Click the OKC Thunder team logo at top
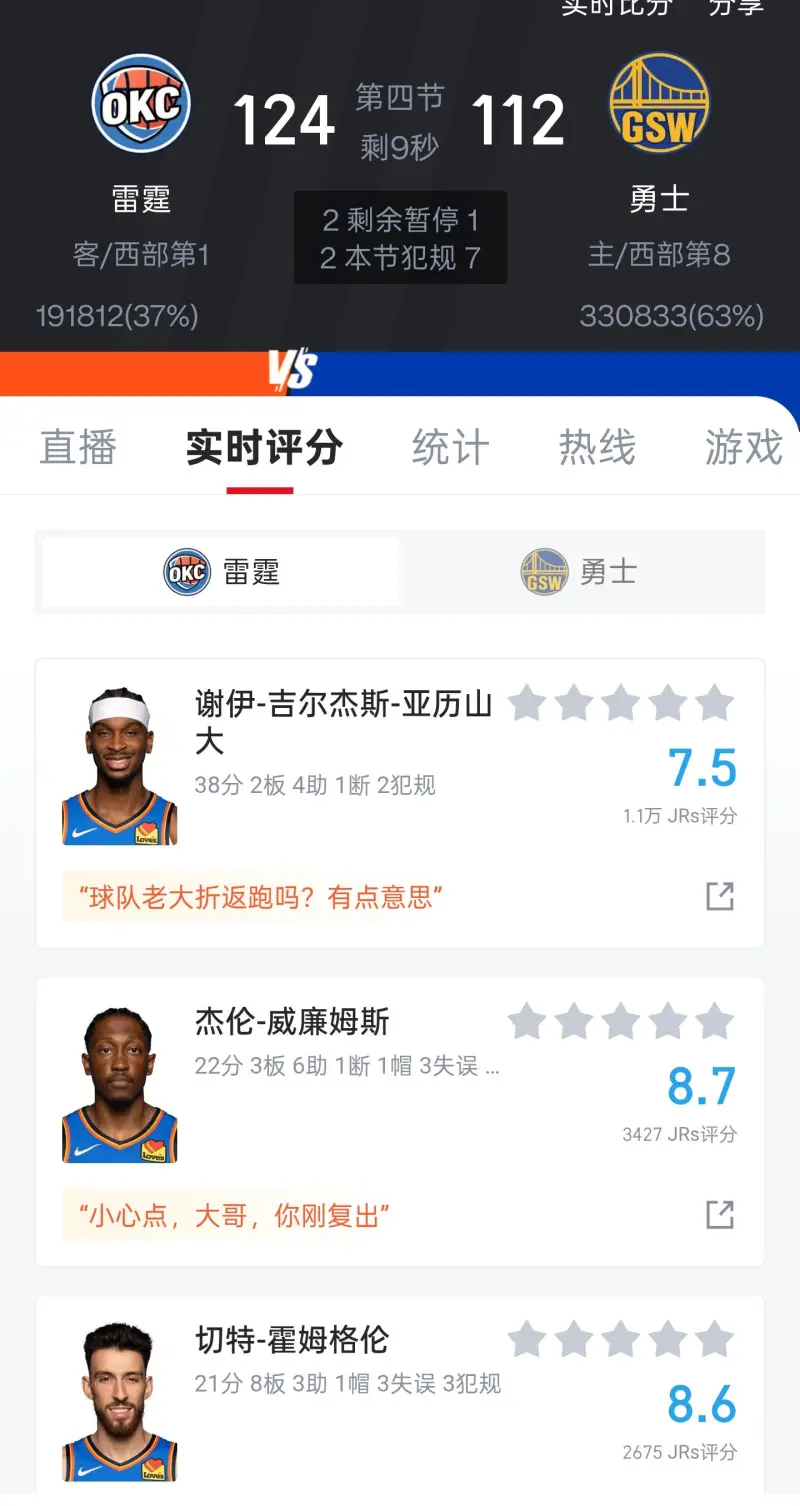 click(x=140, y=104)
